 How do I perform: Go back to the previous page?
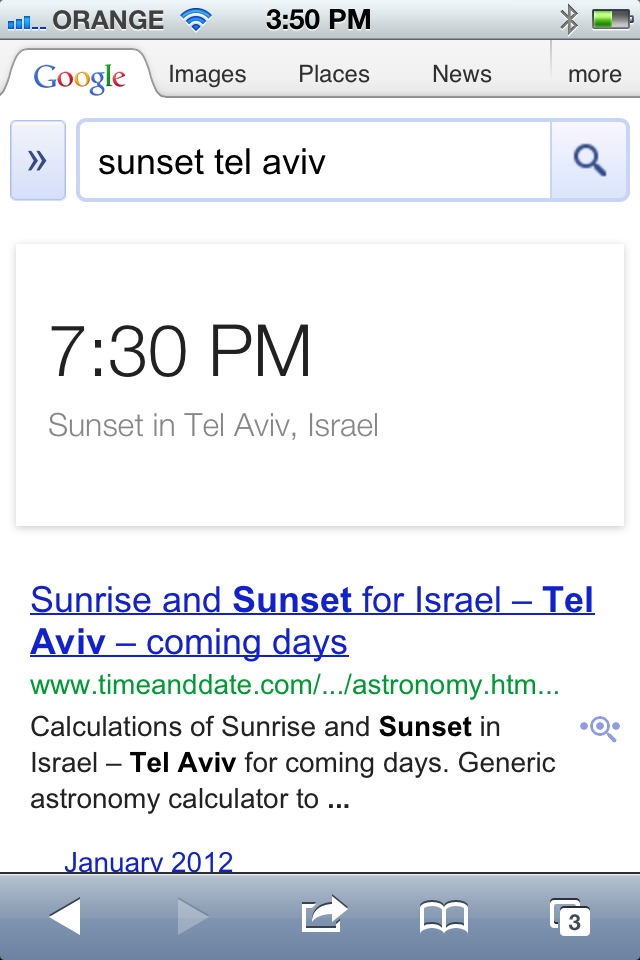click(x=65, y=916)
